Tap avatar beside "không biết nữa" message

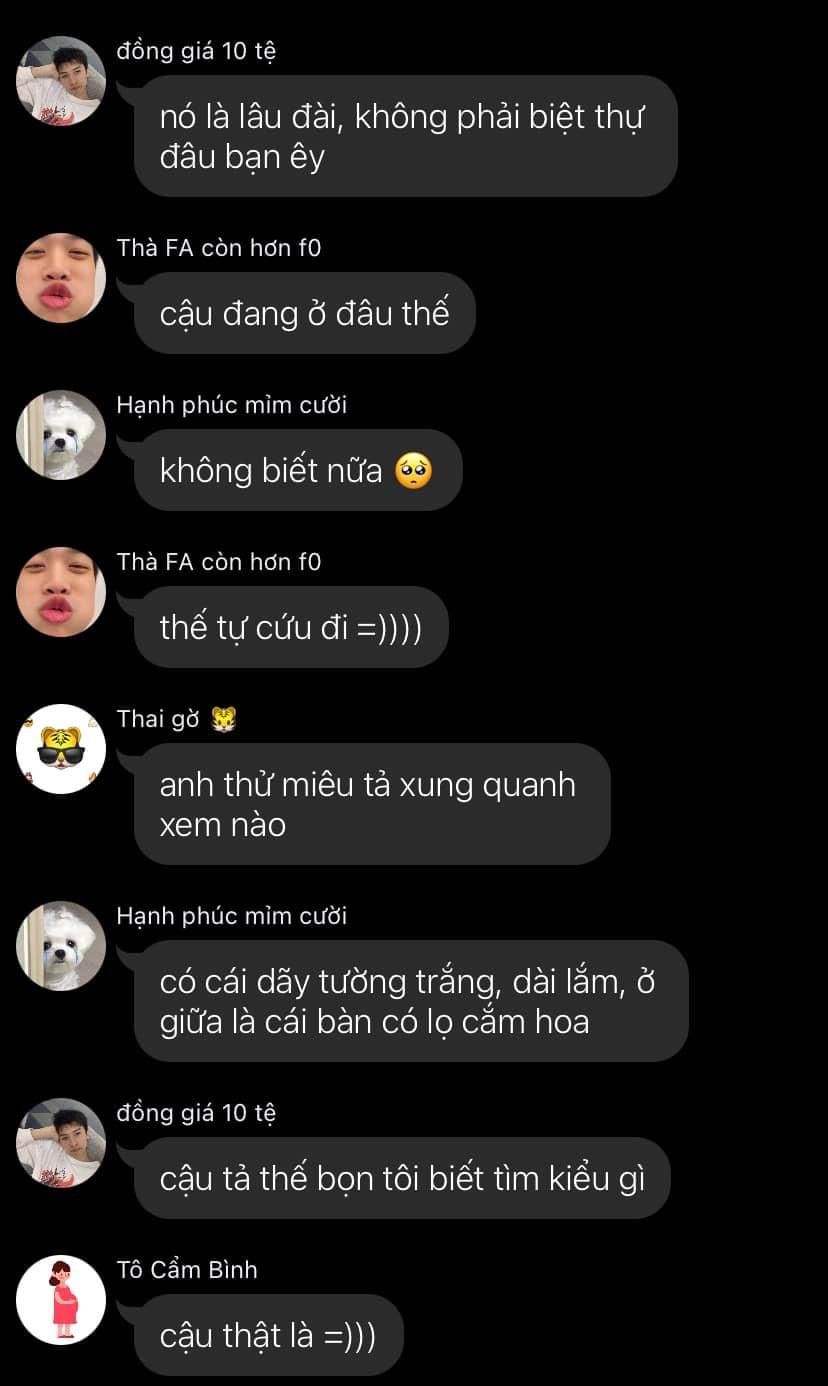point(61,435)
